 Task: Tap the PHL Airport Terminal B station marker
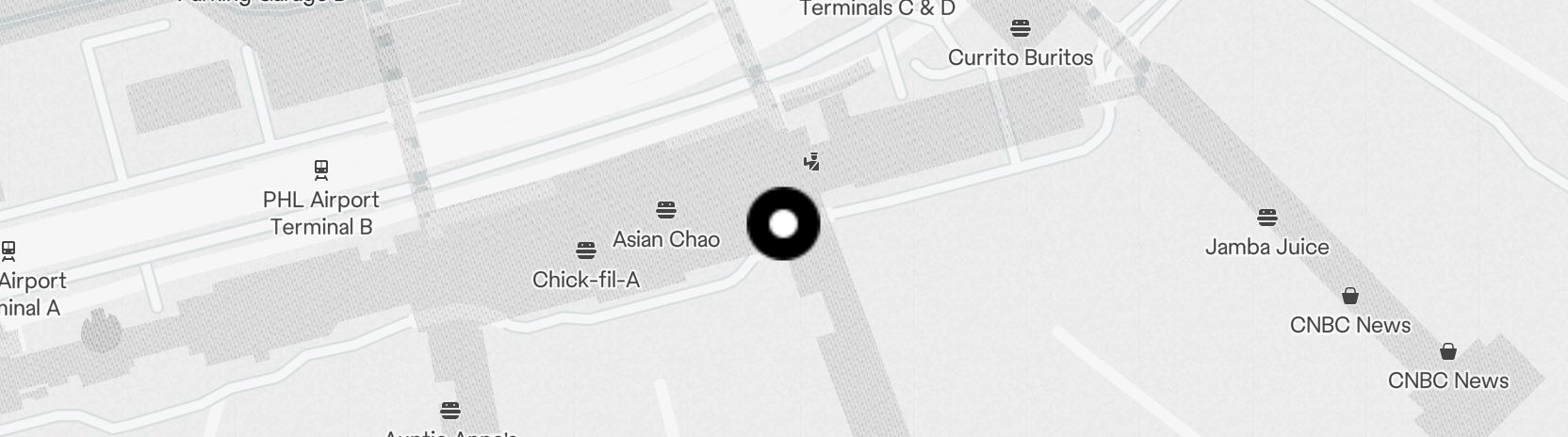pyautogui.click(x=321, y=170)
